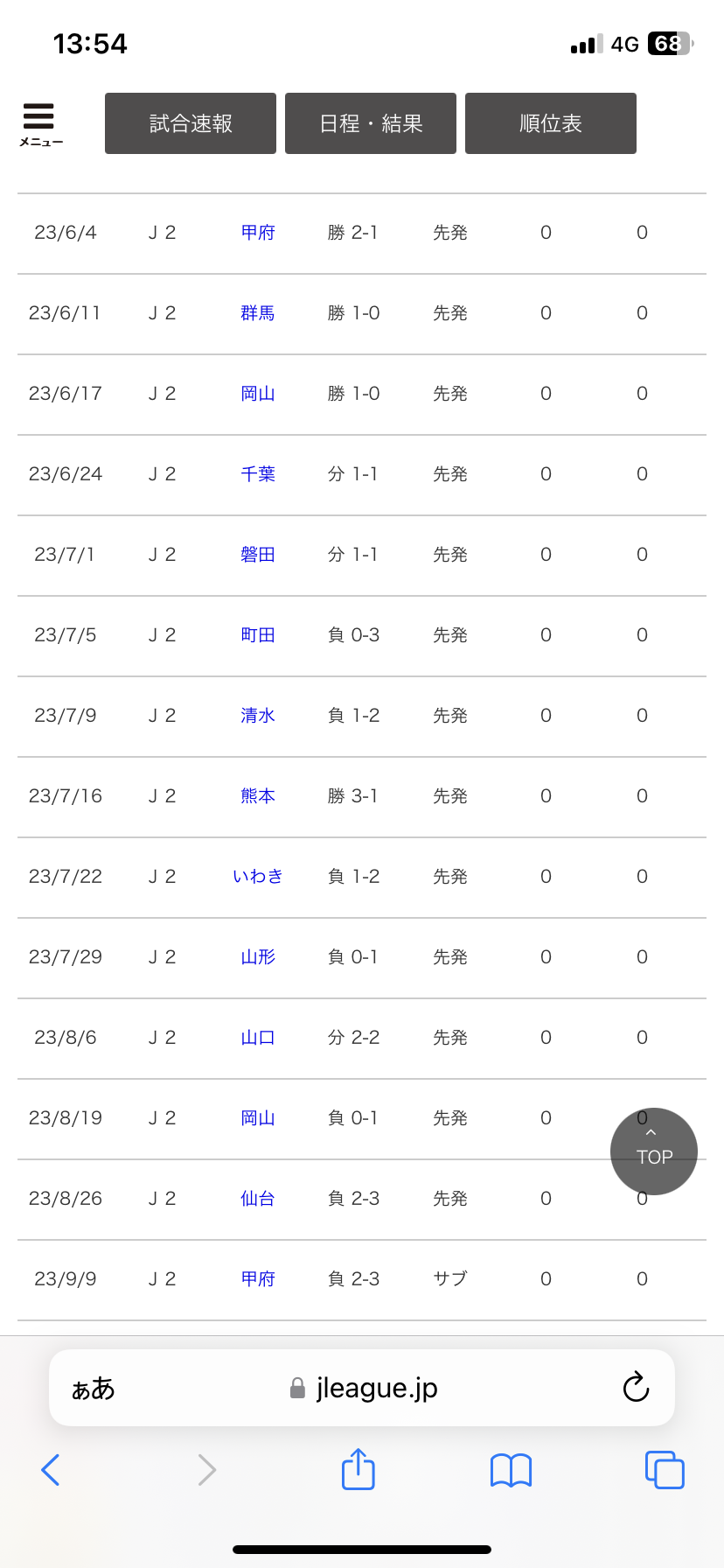The height and width of the screenshot is (1568, 724).
Task: Open the 順位表 standings
Action: [551, 123]
